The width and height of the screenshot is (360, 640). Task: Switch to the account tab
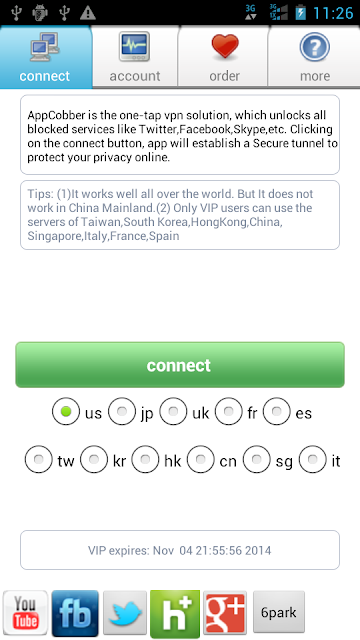coord(135,57)
